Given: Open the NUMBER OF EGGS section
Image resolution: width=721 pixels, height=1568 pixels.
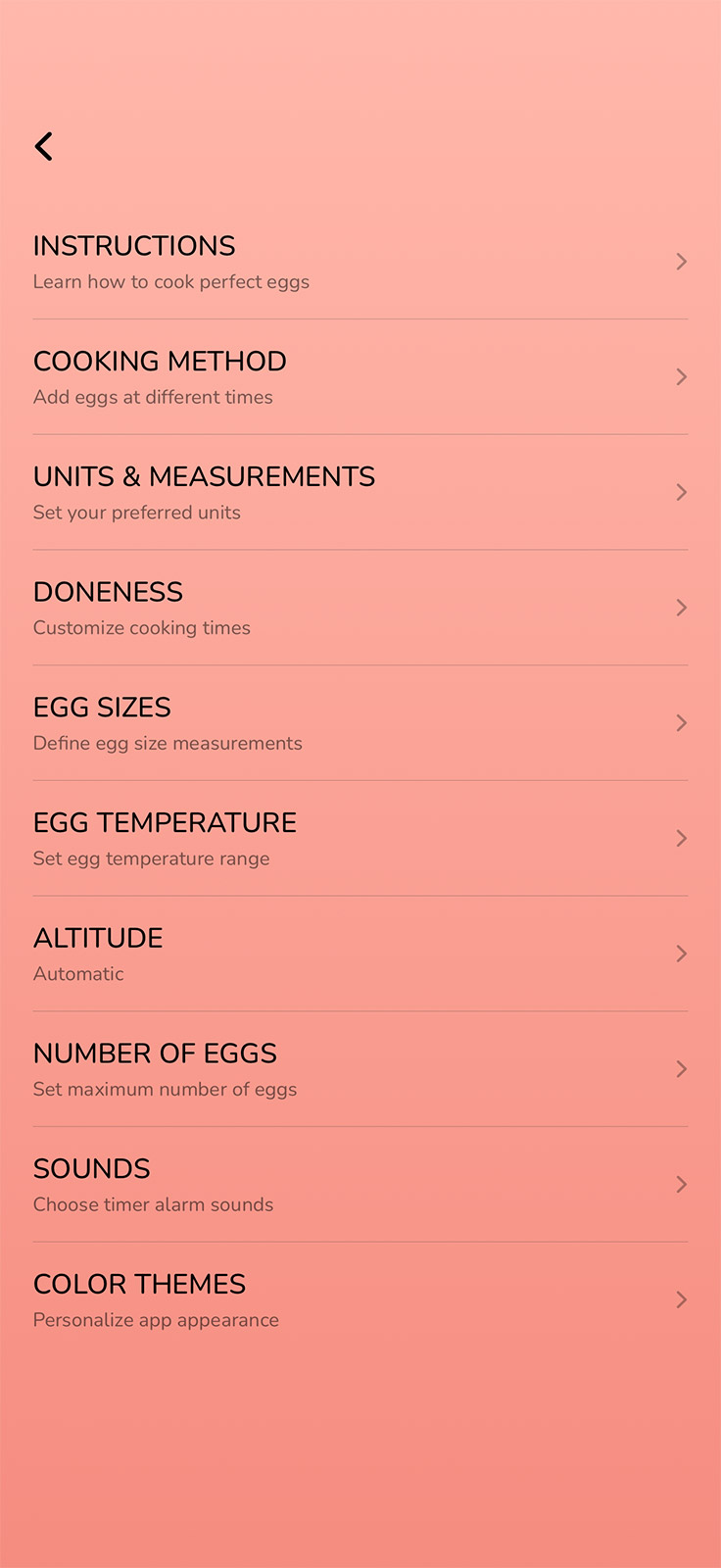Looking at the screenshot, I should [360, 1069].
